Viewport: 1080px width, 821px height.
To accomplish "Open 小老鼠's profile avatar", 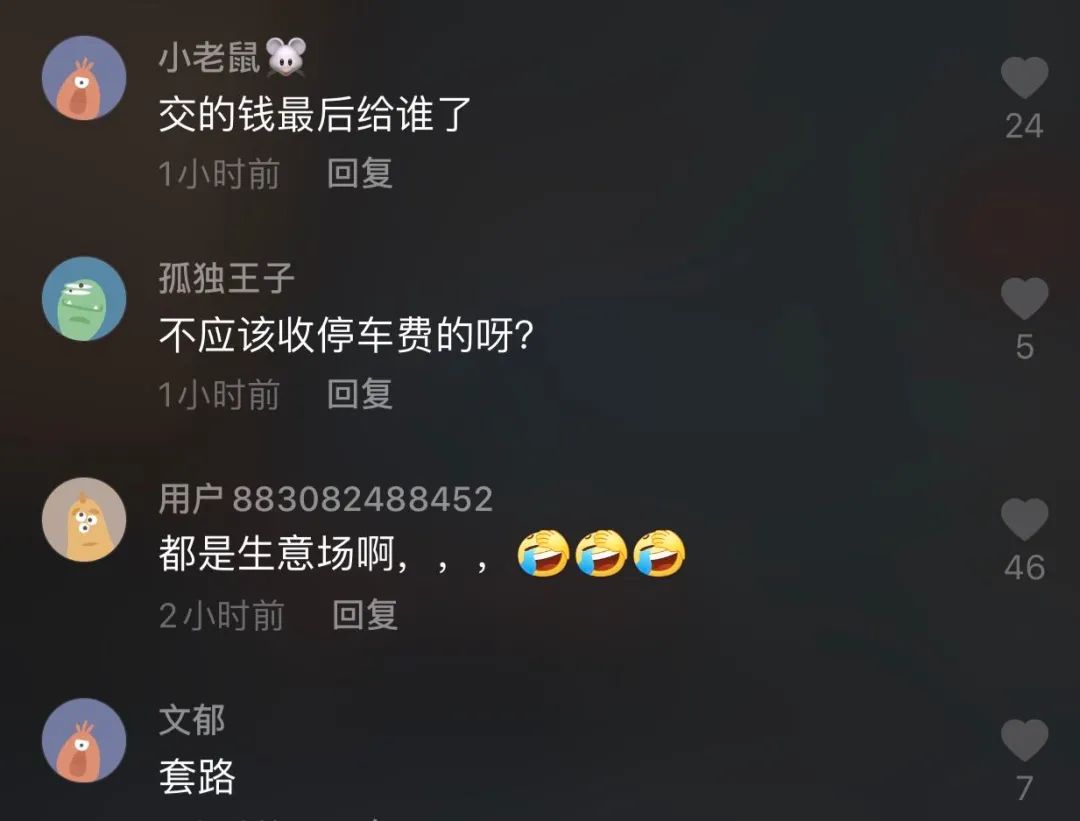I will click(x=84, y=78).
